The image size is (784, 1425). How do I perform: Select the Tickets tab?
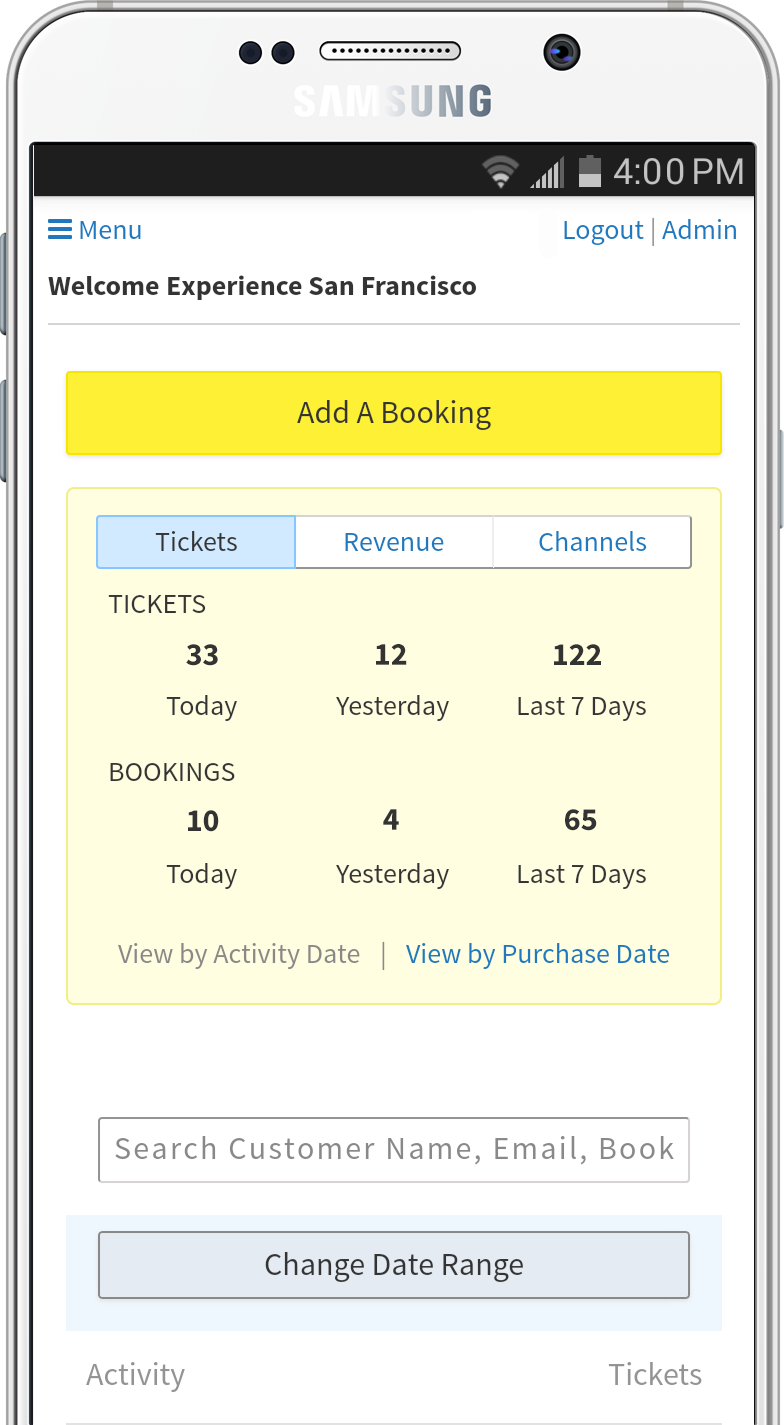point(196,542)
